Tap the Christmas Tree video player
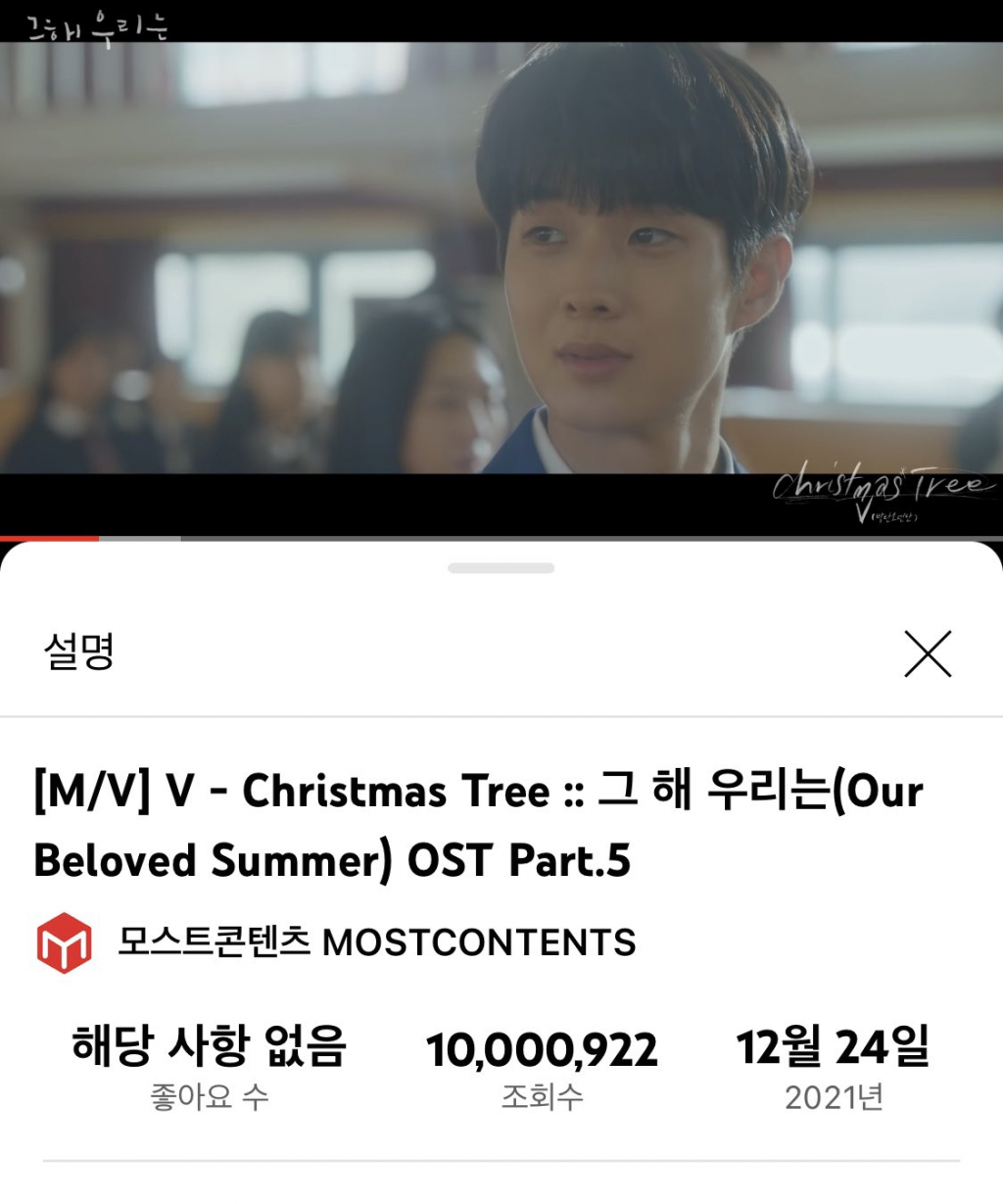1003x1204 pixels. pyautogui.click(x=501, y=265)
